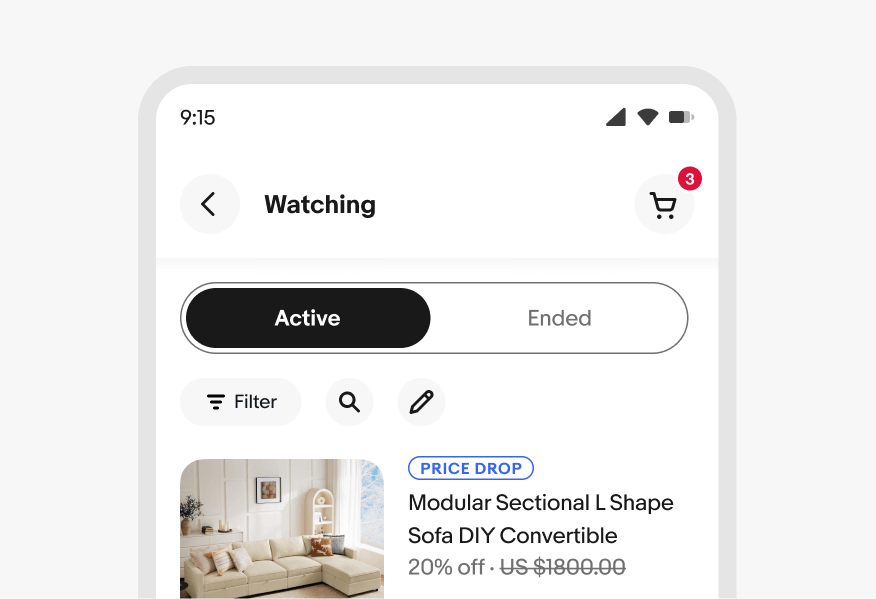The width and height of the screenshot is (876, 599).
Task: Open the shopping cart
Action: (664, 205)
